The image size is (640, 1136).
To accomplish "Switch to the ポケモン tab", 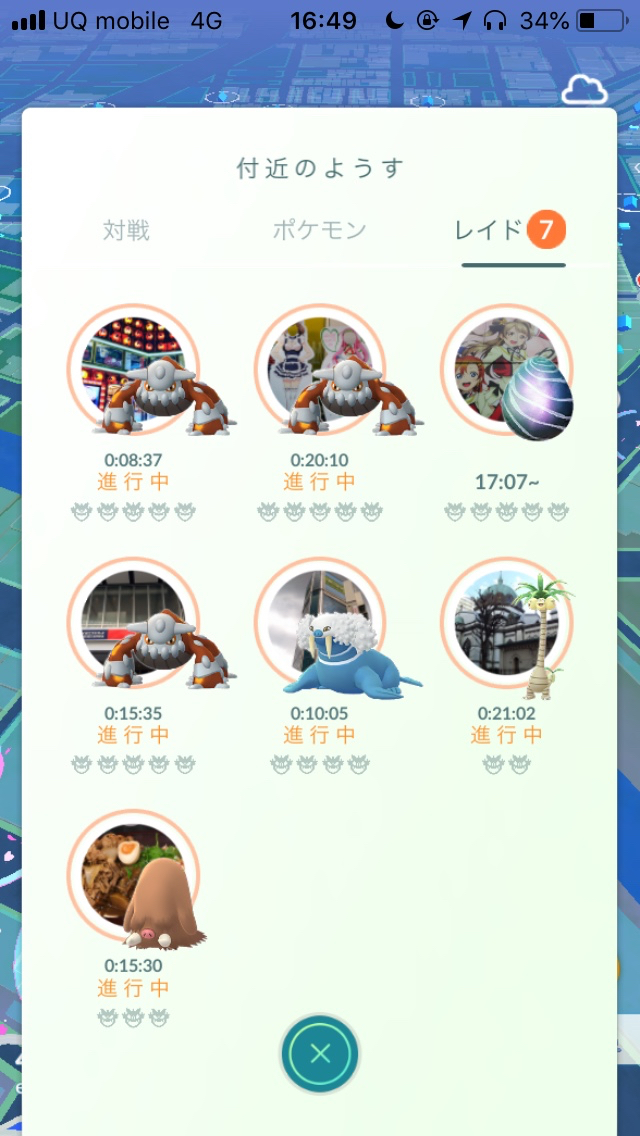I will 320,231.
